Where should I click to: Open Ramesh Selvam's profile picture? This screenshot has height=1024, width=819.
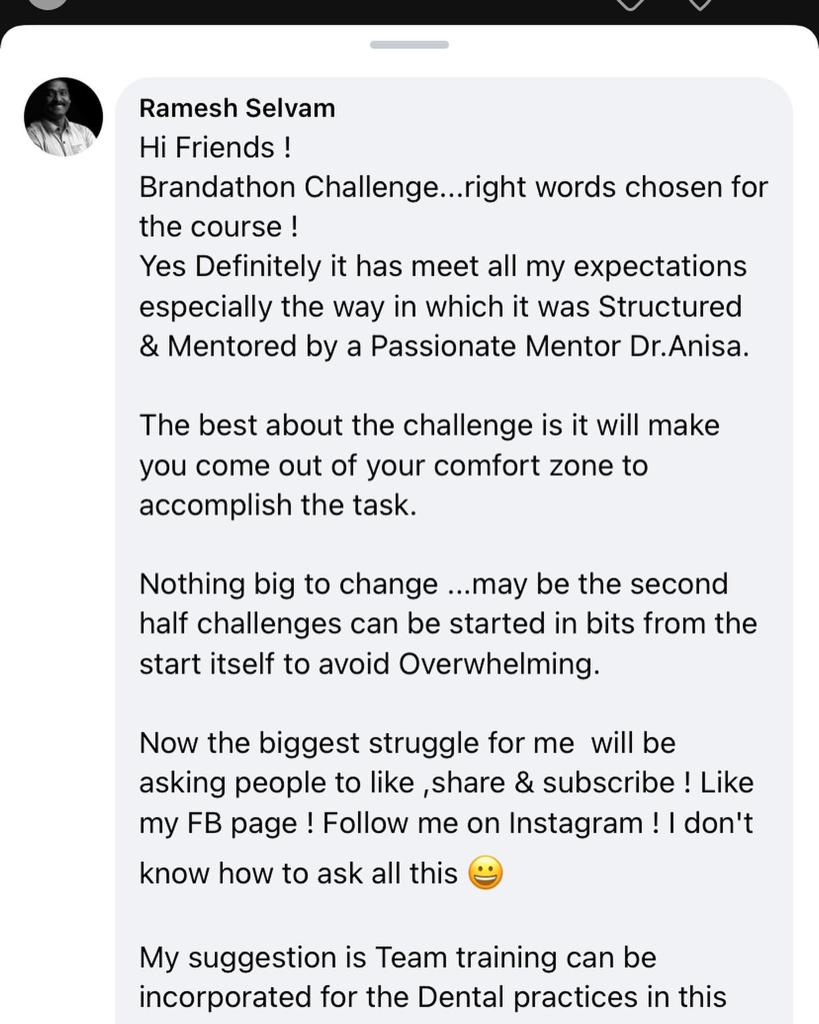(63, 117)
